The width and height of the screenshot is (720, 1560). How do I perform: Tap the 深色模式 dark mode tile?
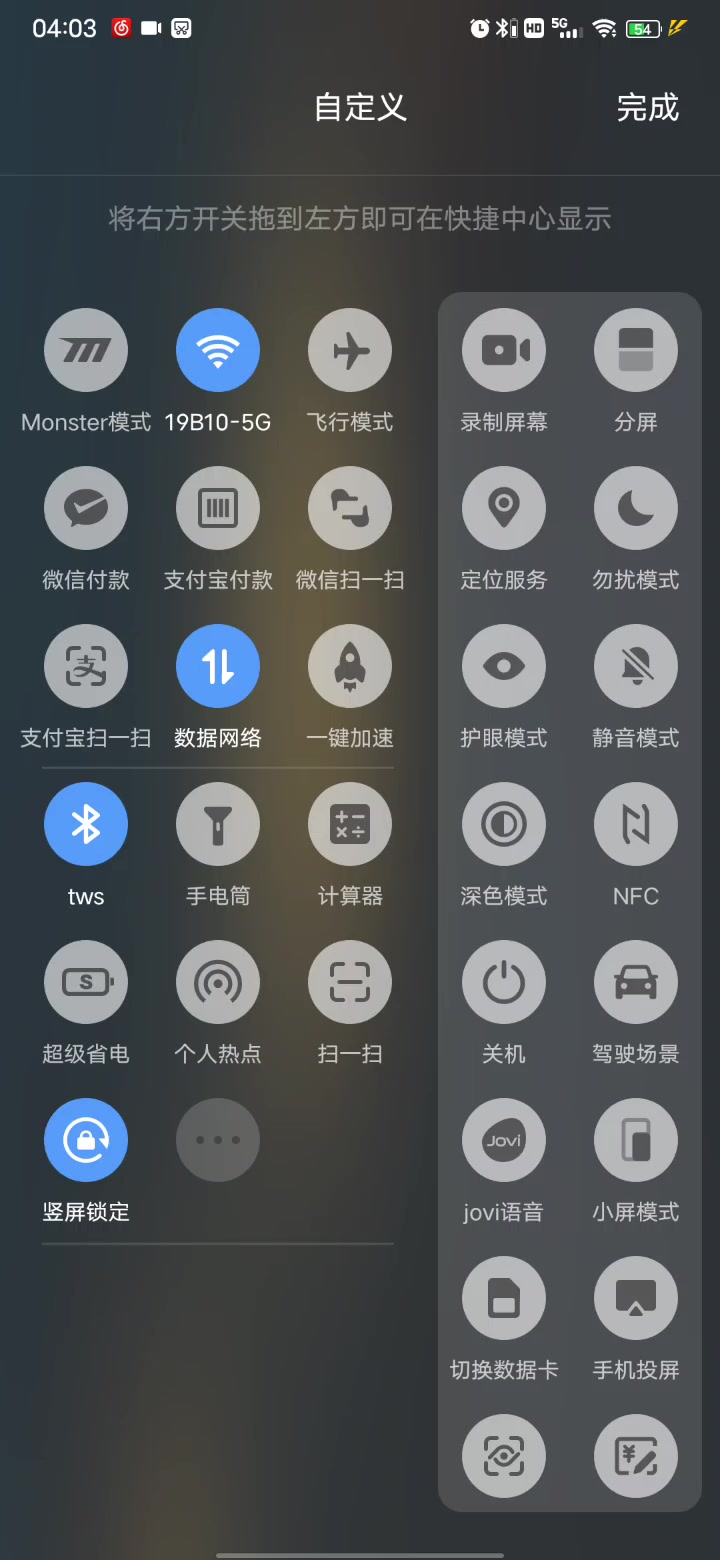504,824
